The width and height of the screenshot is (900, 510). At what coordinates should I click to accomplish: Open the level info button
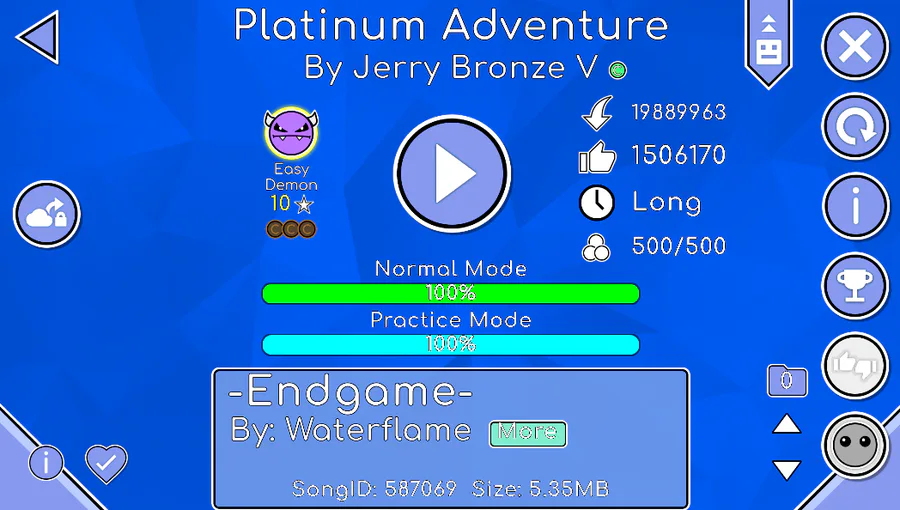point(855,207)
